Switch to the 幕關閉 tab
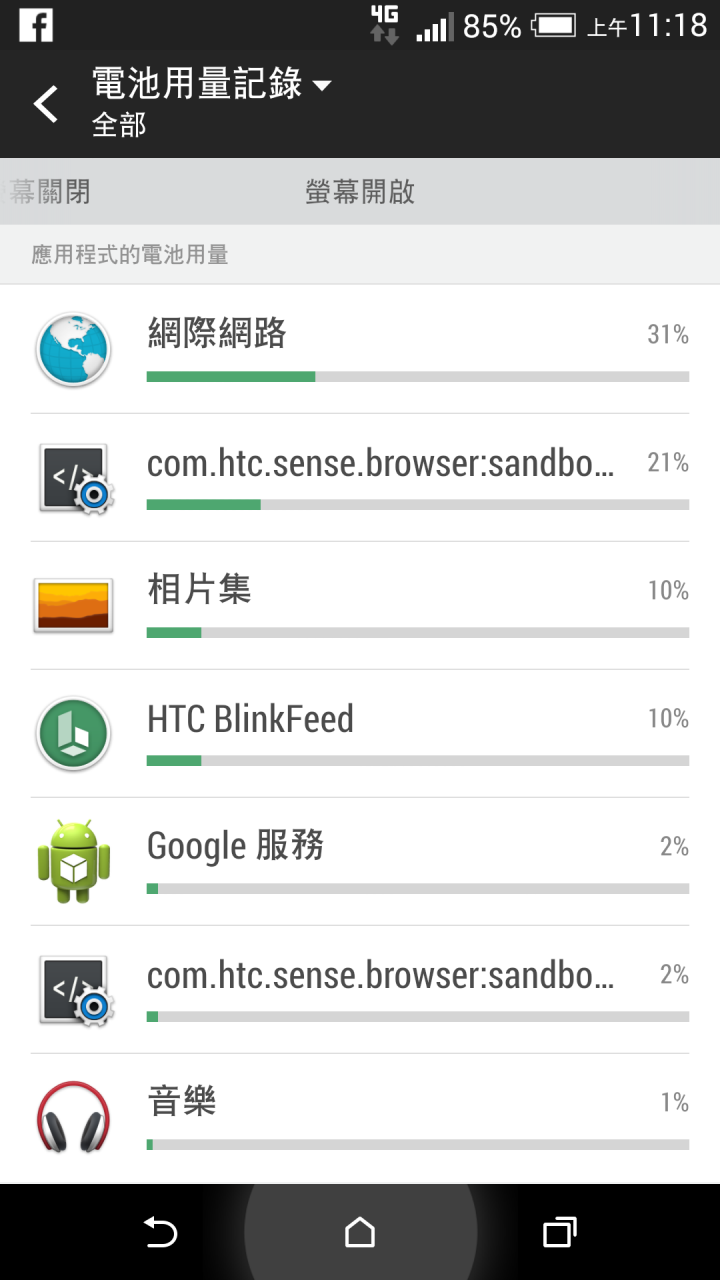 pos(50,191)
